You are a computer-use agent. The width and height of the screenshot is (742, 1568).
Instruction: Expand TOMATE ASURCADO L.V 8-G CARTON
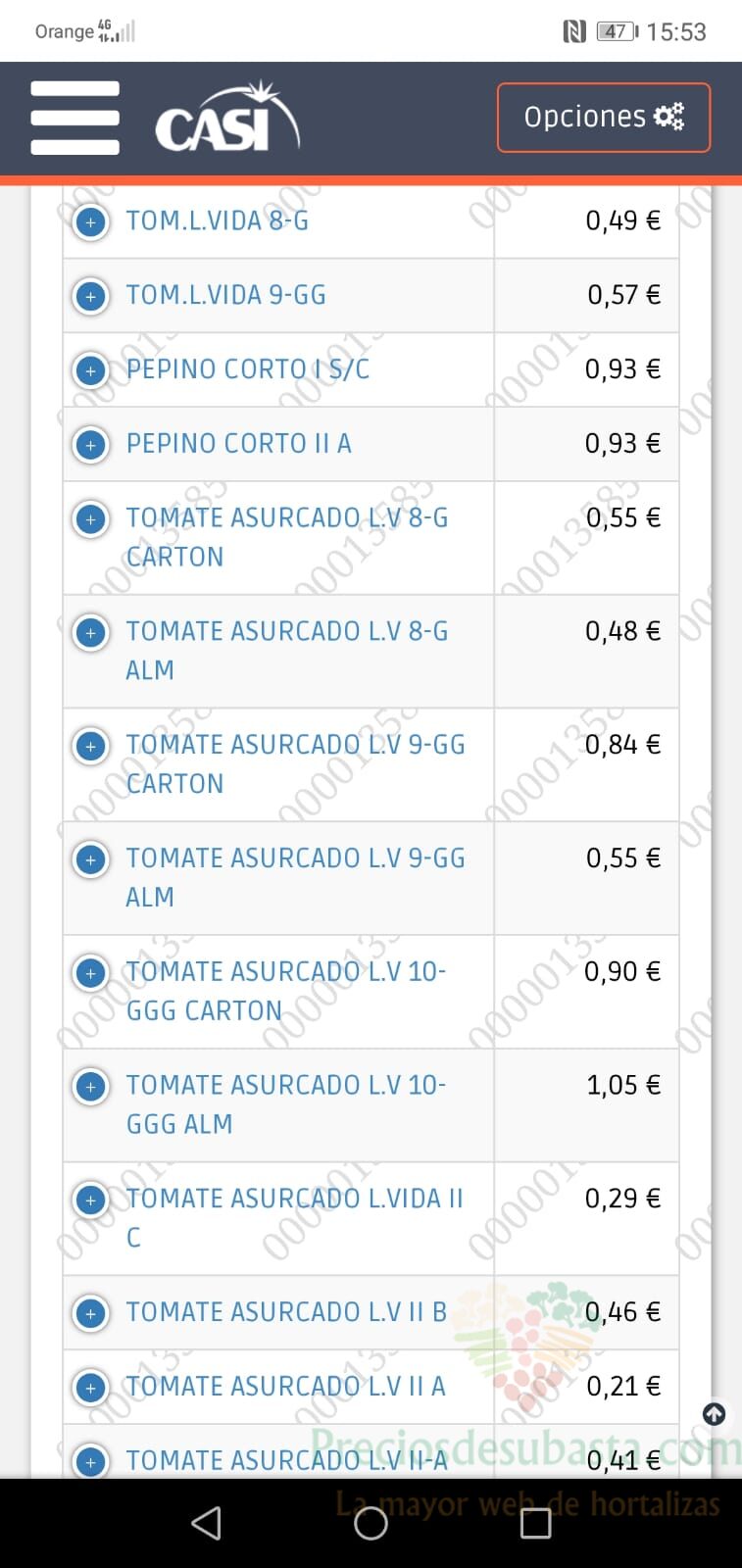[x=91, y=518]
